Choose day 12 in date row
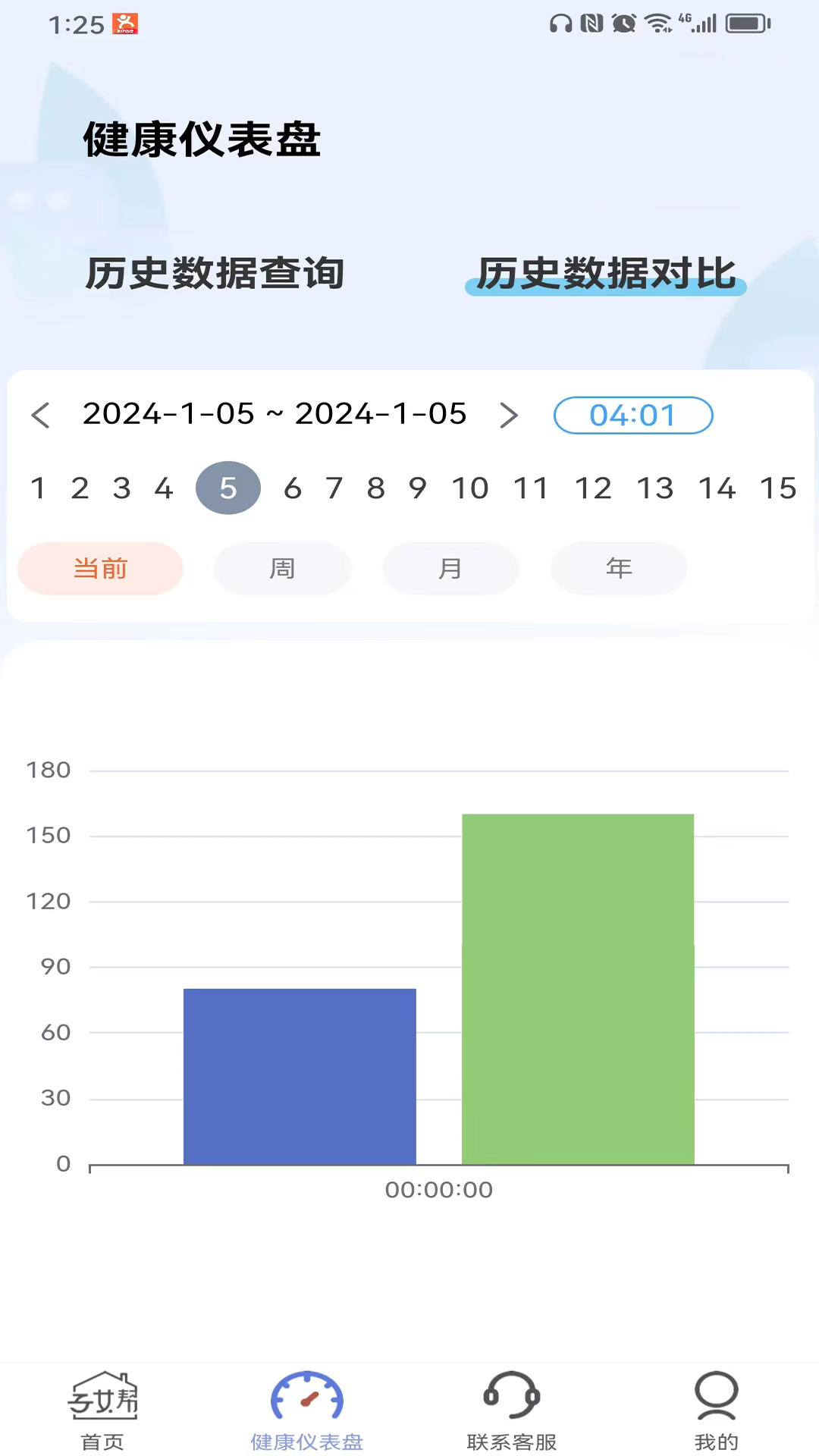 593,488
